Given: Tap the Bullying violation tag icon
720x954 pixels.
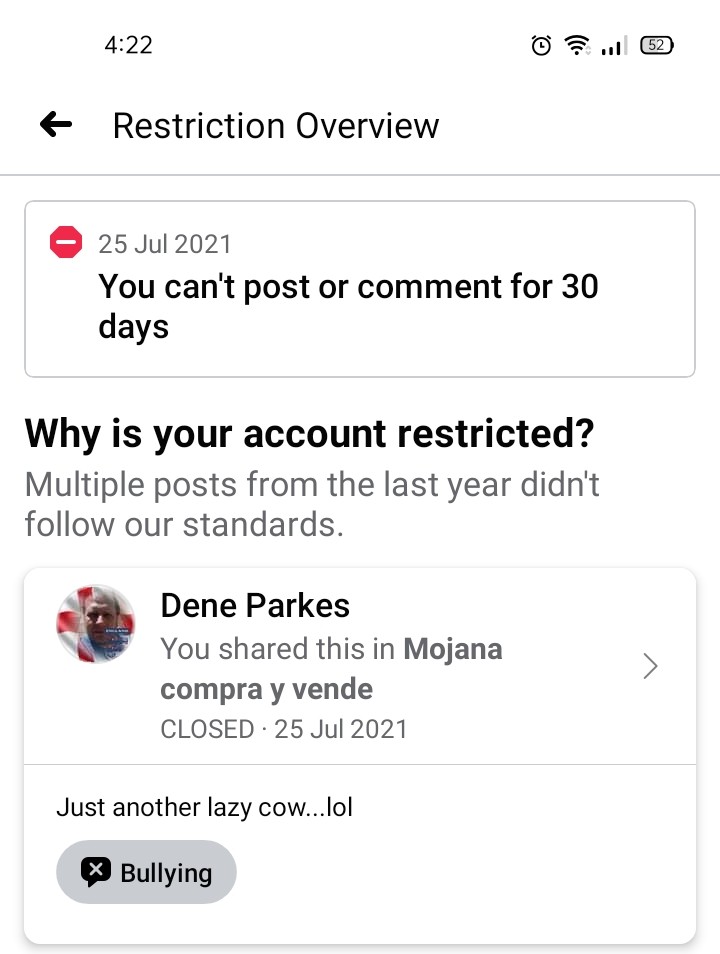Looking at the screenshot, I should pyautogui.click(x=96, y=871).
